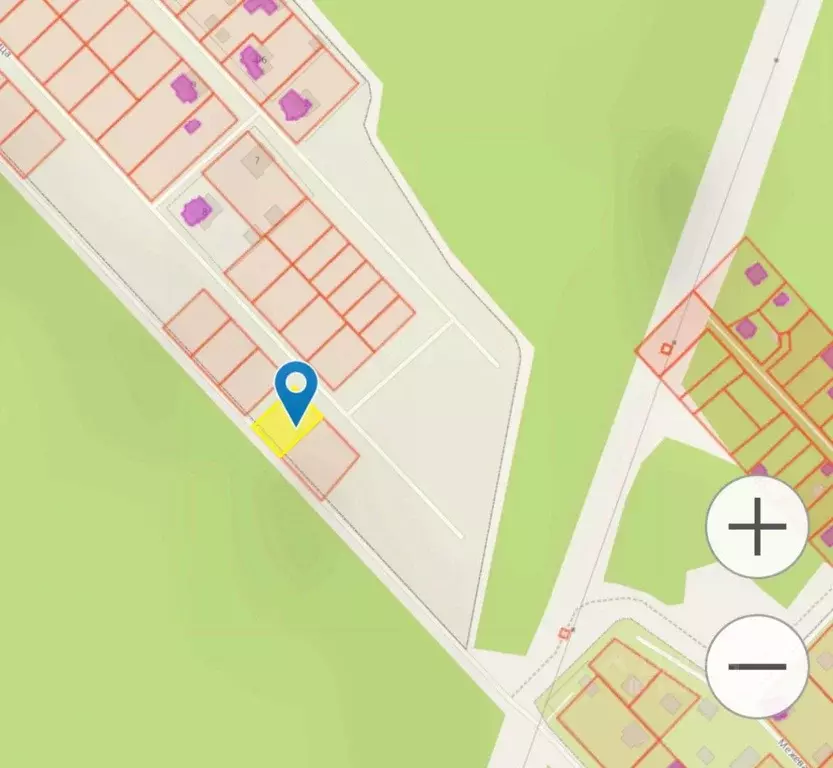The height and width of the screenshot is (768, 833).
Task: Zoom in with the plus button
Action: 757,526
